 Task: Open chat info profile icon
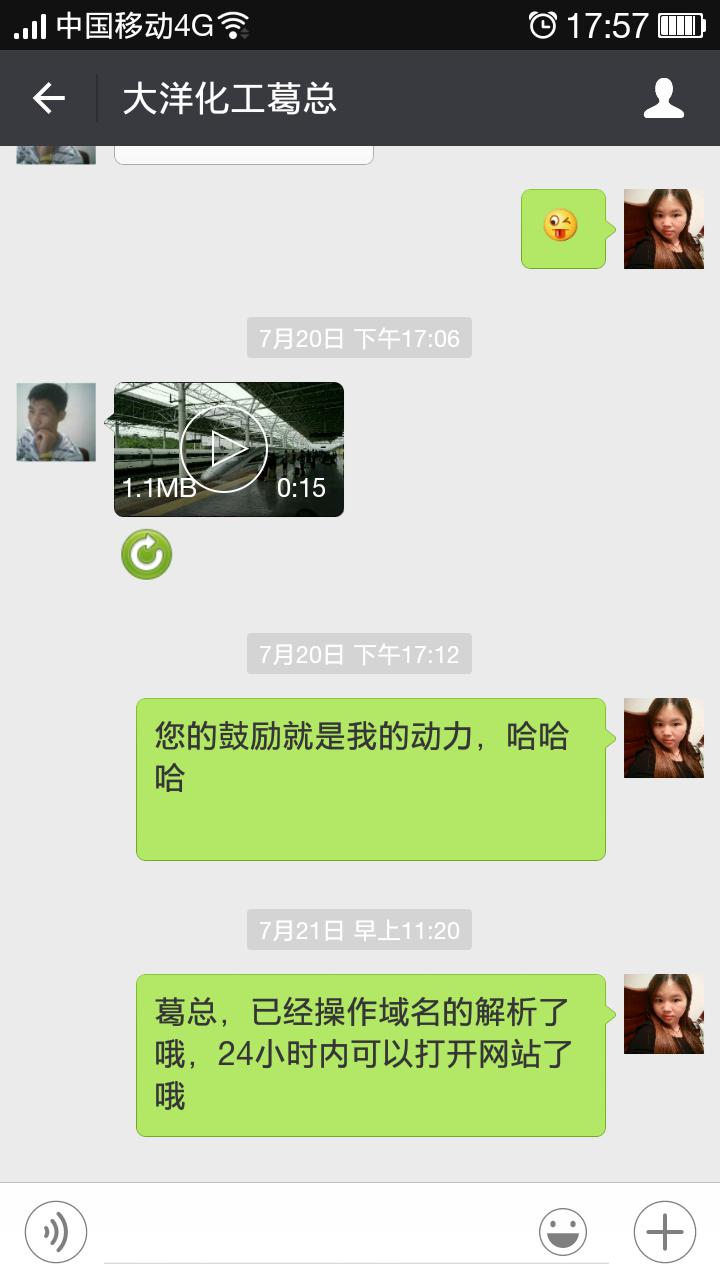tap(664, 98)
